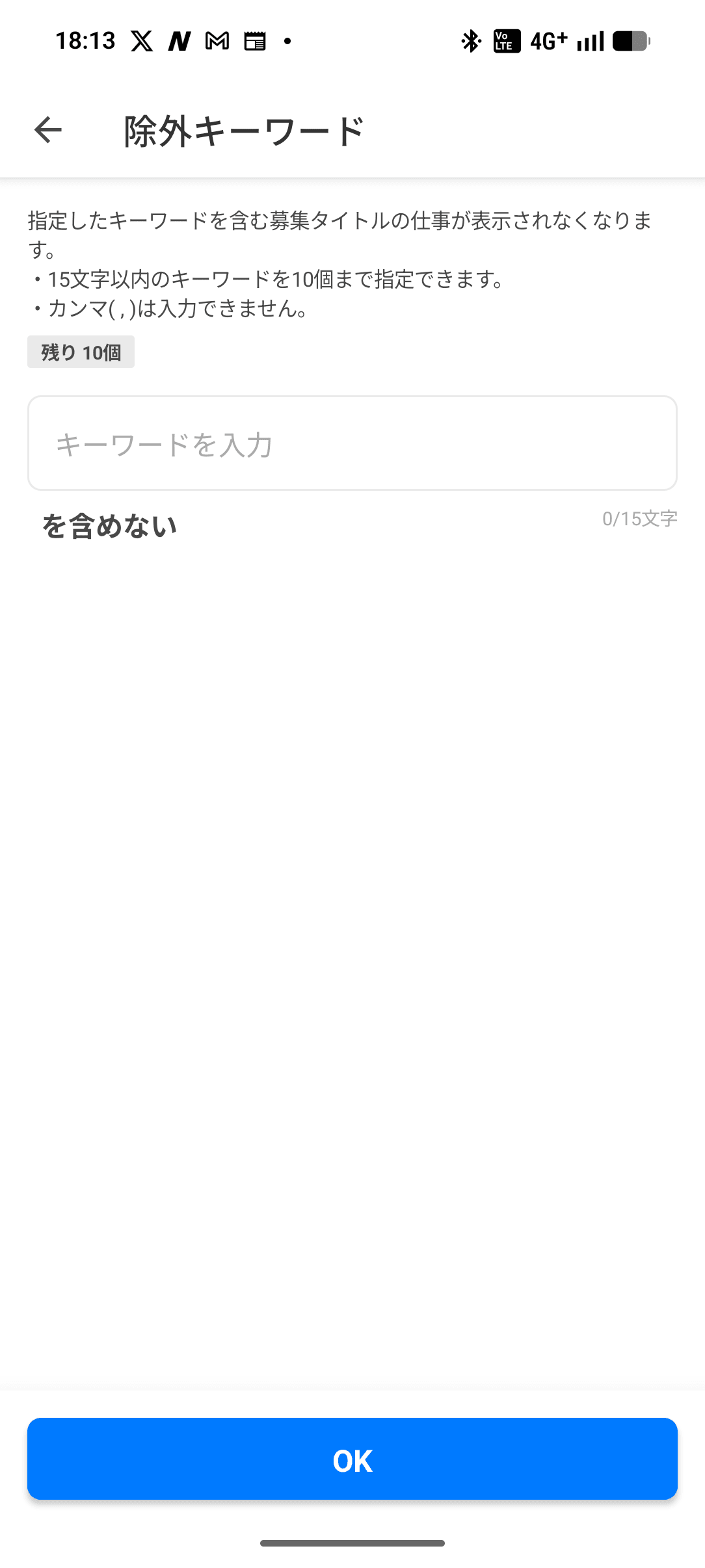Tap the キーワードを入力 text field
The image size is (705, 1568).
[352, 443]
